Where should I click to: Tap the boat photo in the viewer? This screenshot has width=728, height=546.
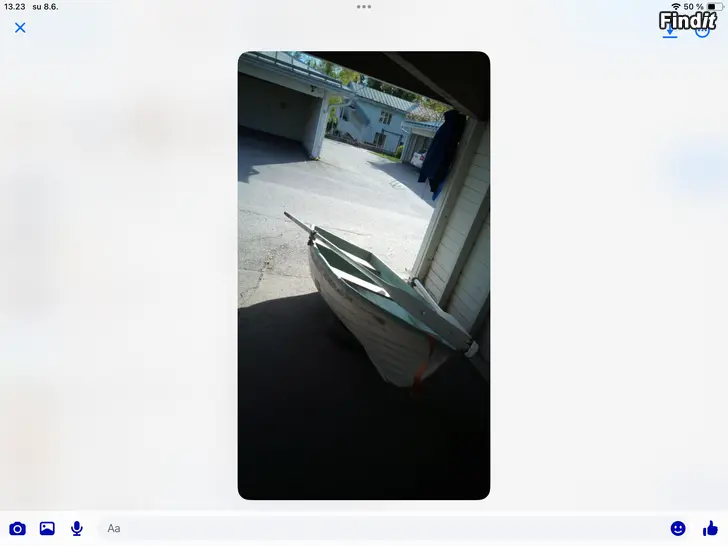pos(364,275)
